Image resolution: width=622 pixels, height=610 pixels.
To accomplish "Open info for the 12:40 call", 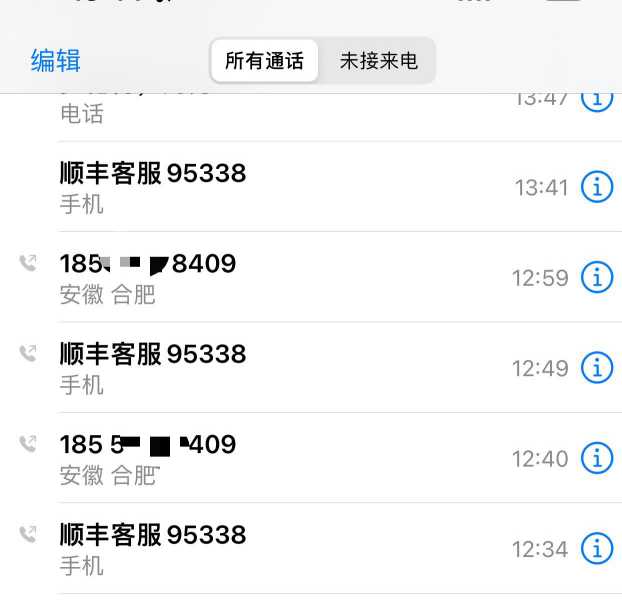I will [x=597, y=458].
